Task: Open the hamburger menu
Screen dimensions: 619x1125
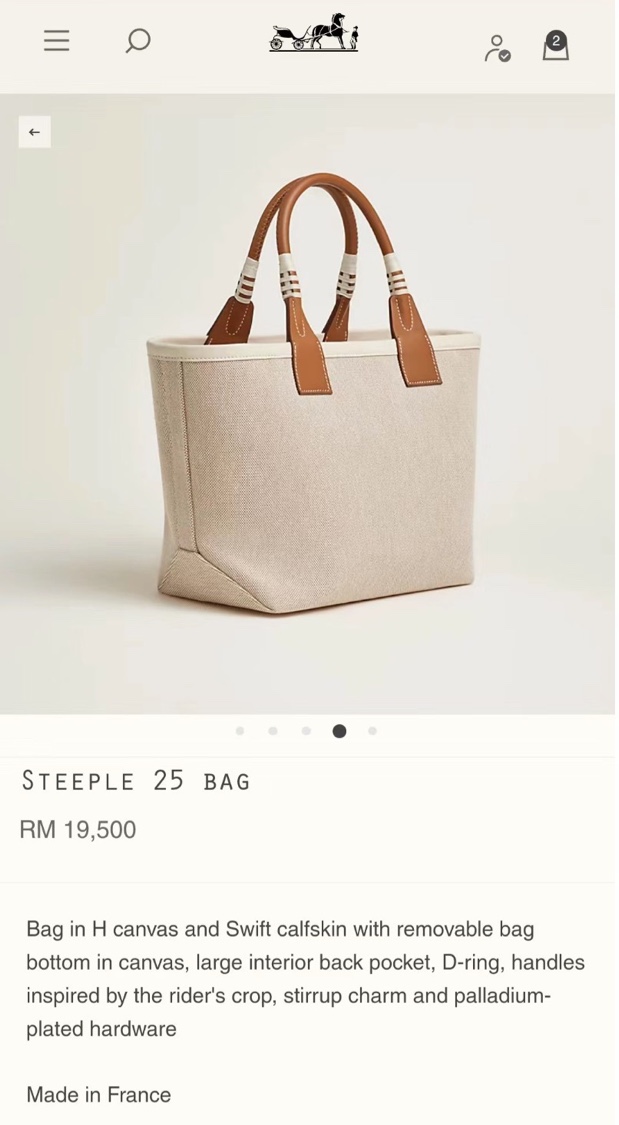Action: point(56,40)
